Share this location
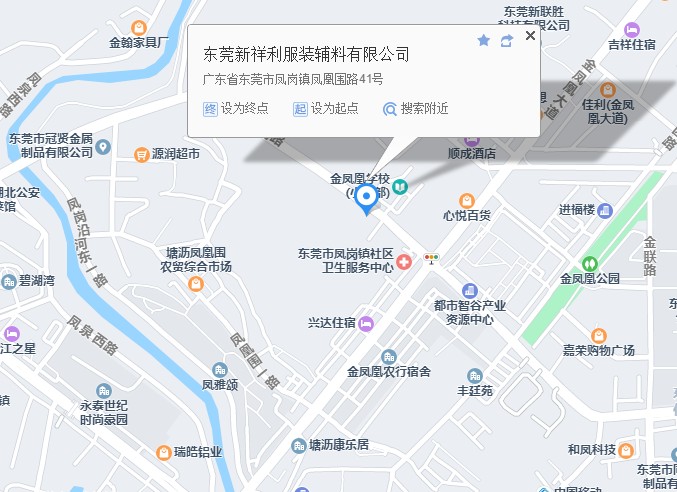 click(507, 40)
